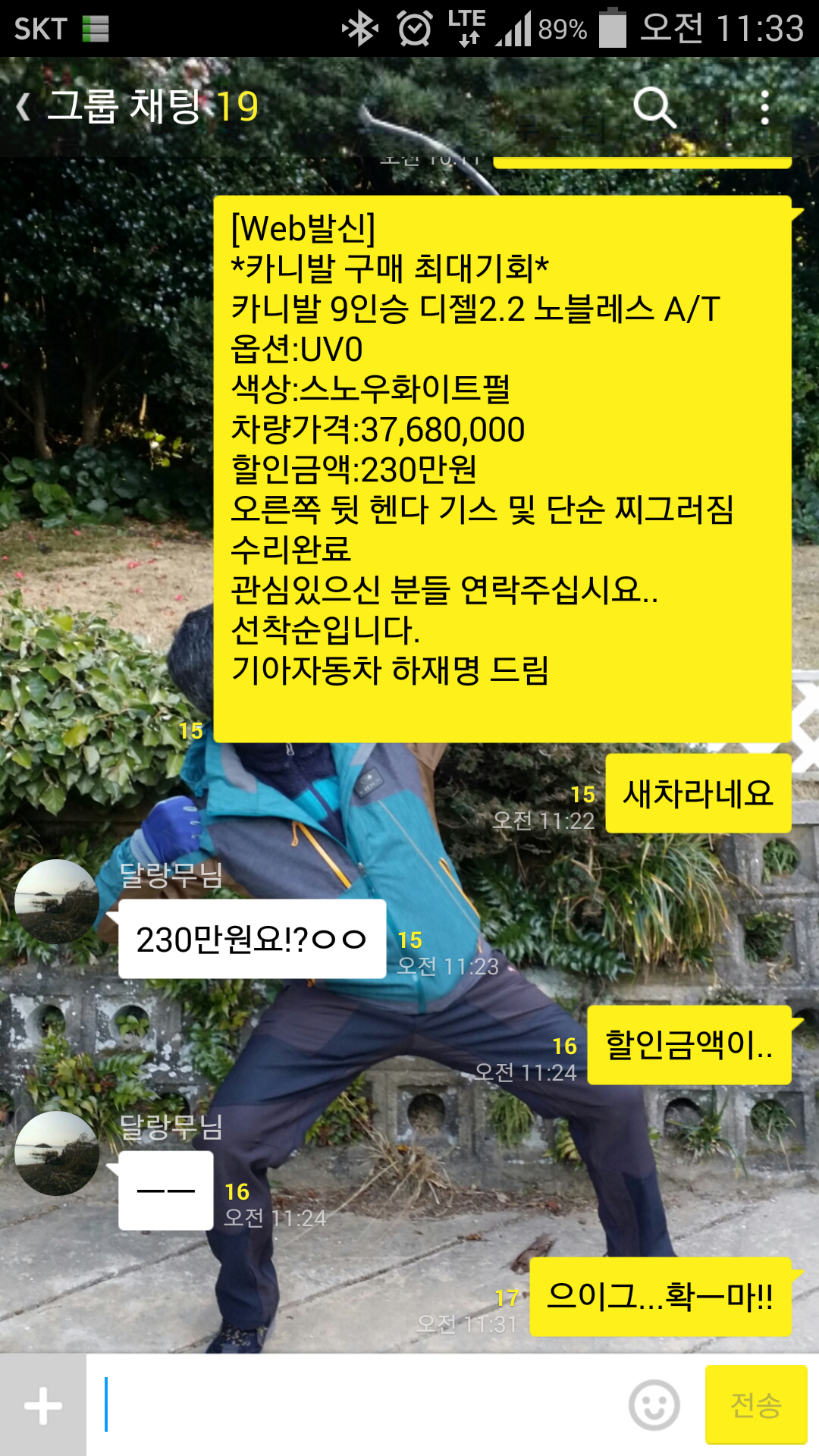Tap the 전송 send button
Screen dimensions: 819x1456
(x=756, y=1405)
